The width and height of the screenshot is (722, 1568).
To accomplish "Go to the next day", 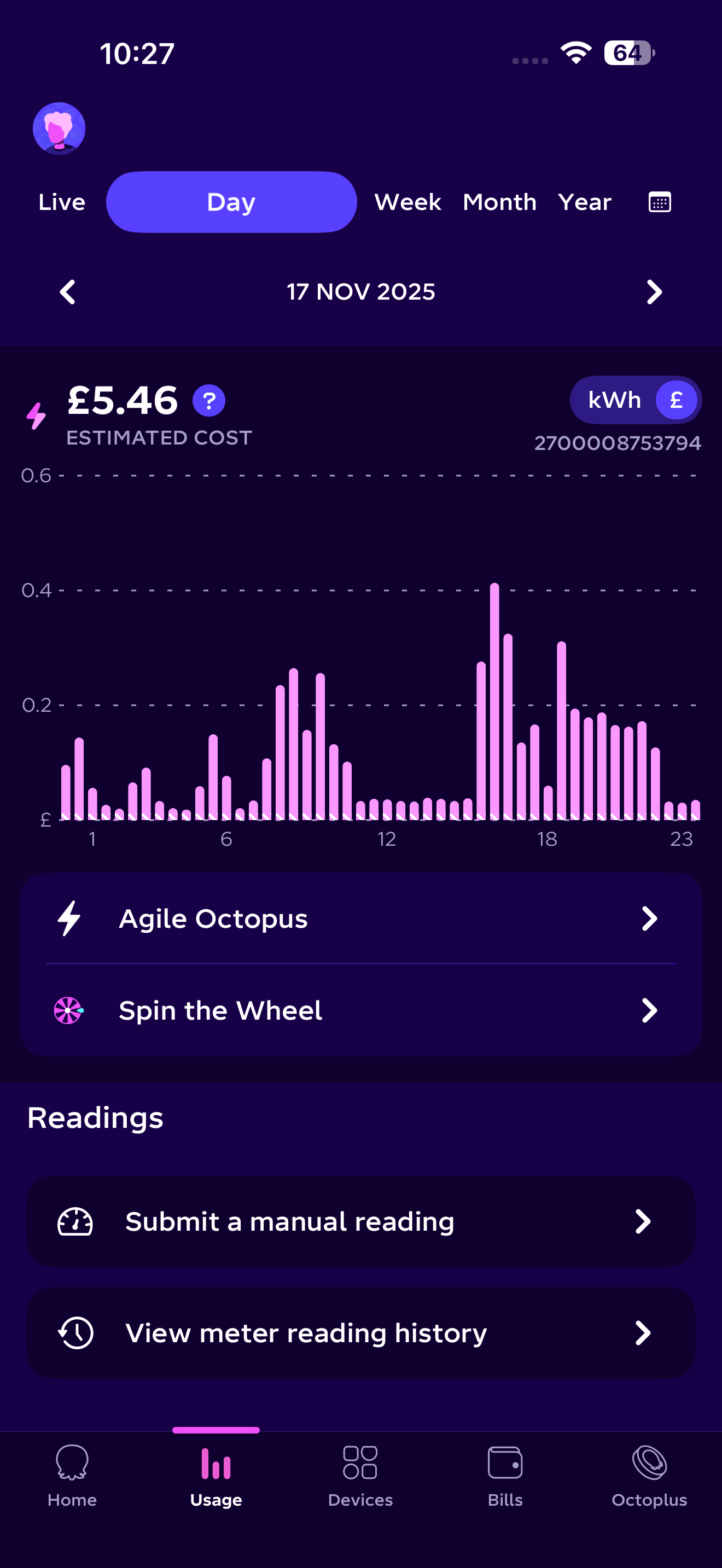I will tap(654, 292).
